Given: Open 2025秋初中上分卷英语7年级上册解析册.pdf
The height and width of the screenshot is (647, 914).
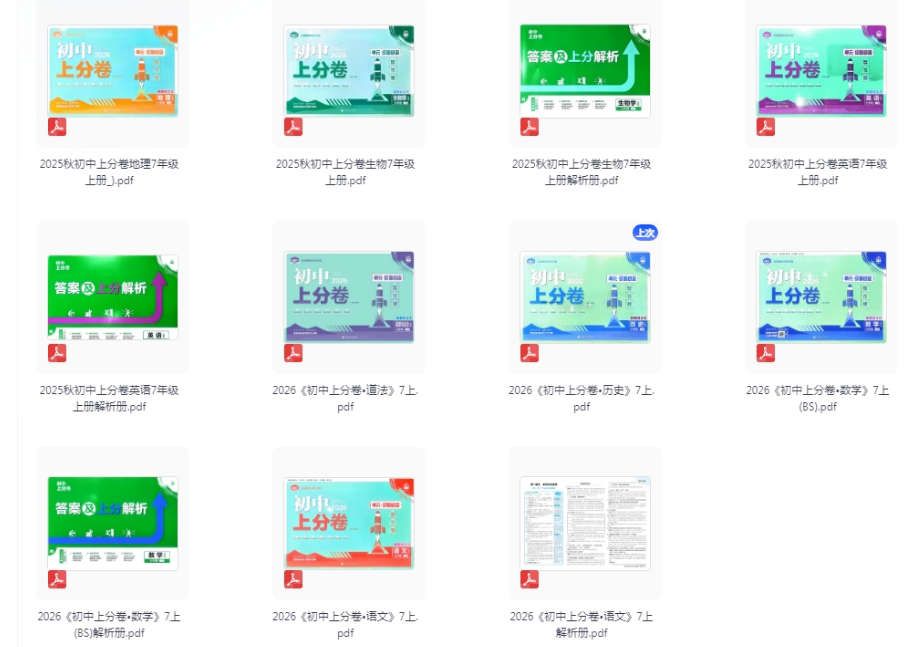Looking at the screenshot, I should [x=112, y=298].
